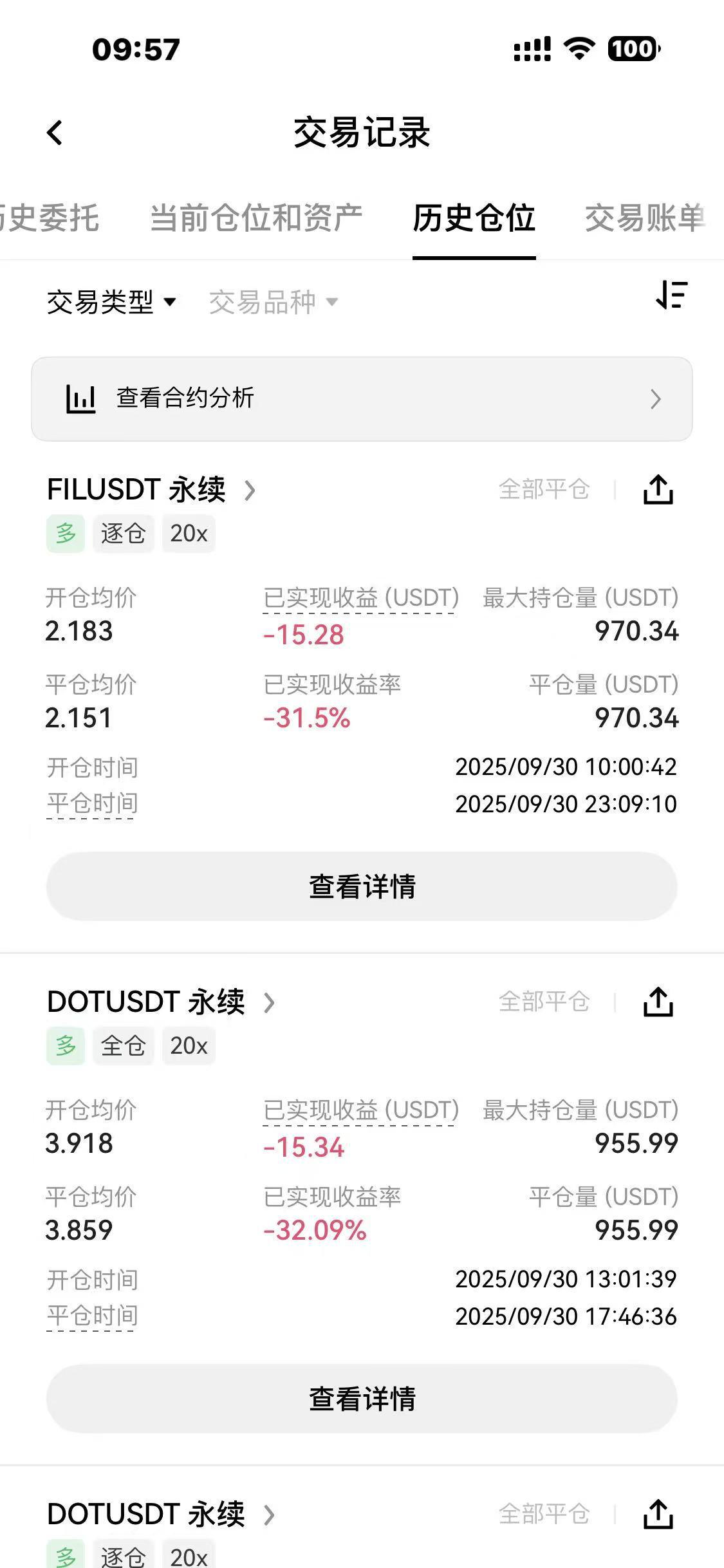
Task: Expand the 交易类型 dropdown filter
Action: [x=111, y=302]
